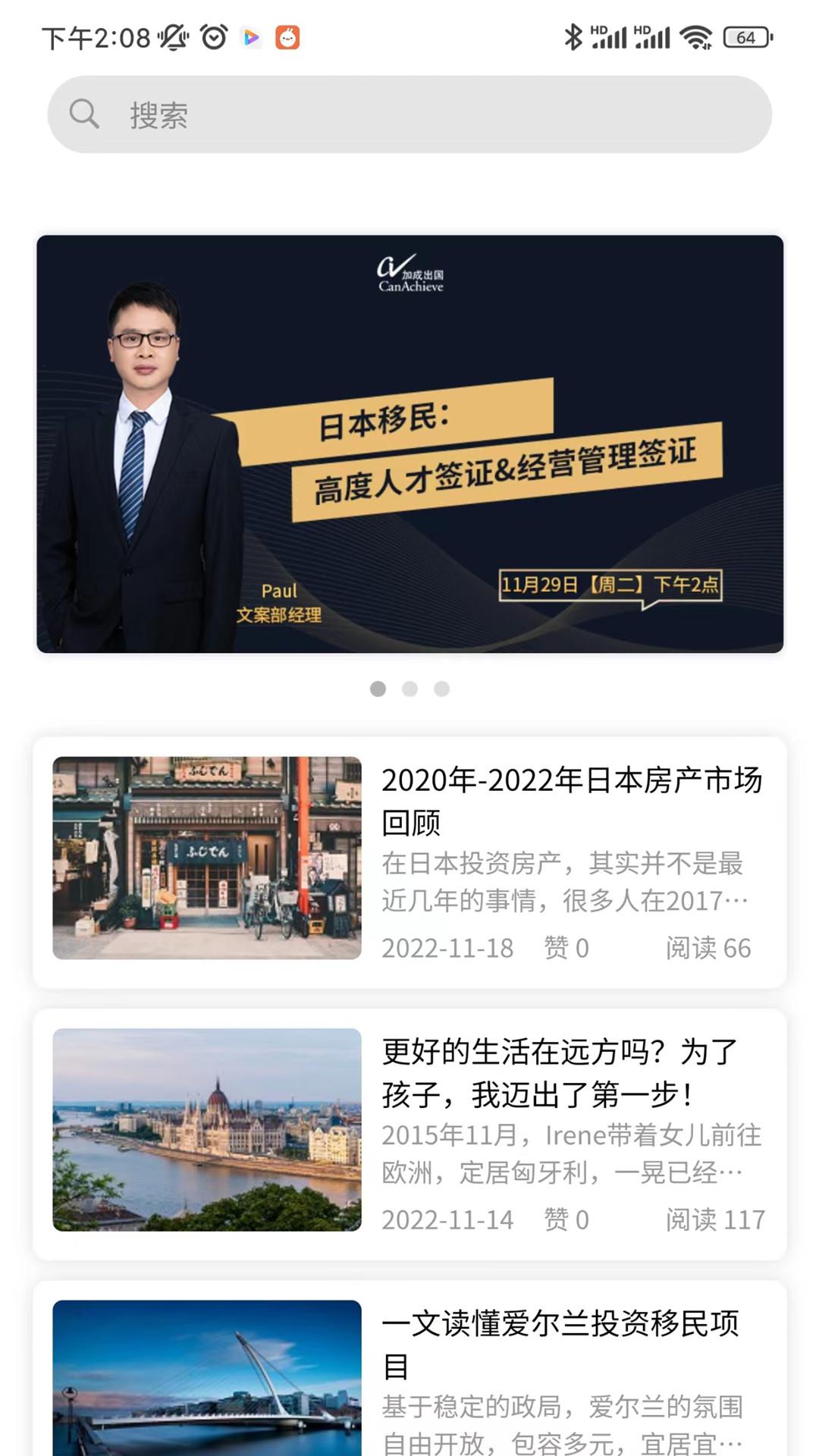The height and width of the screenshot is (1456, 819).
Task: Tap the vibrate/mute icon in the status bar
Action: point(173,36)
